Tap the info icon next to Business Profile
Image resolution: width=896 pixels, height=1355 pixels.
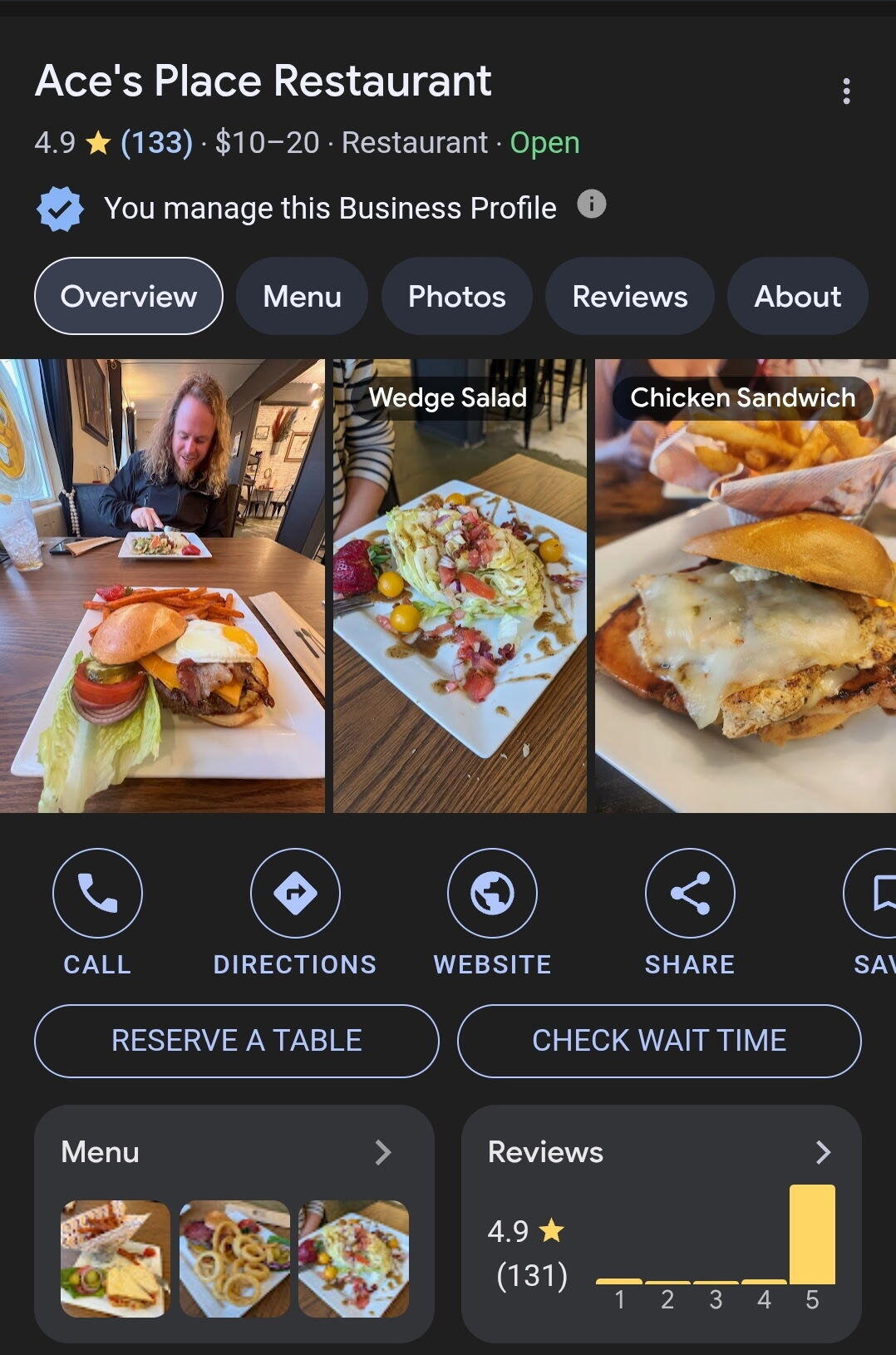(591, 204)
